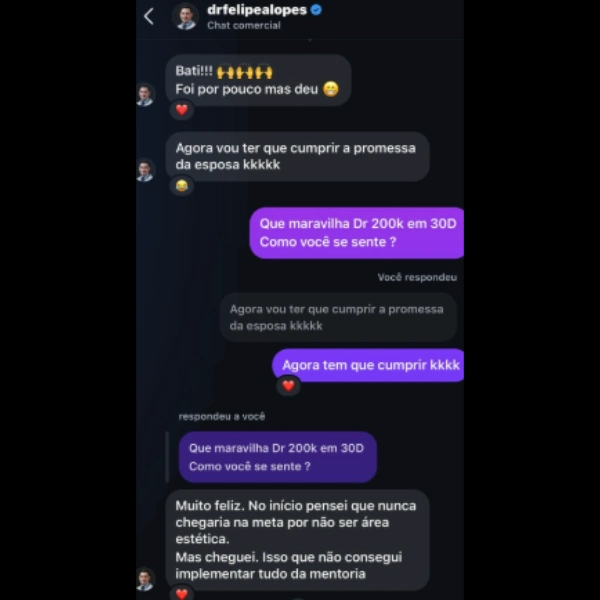Jump to quoted 'Agora vou ter que cumprir' message
This screenshot has width=600, height=600.
(337, 317)
